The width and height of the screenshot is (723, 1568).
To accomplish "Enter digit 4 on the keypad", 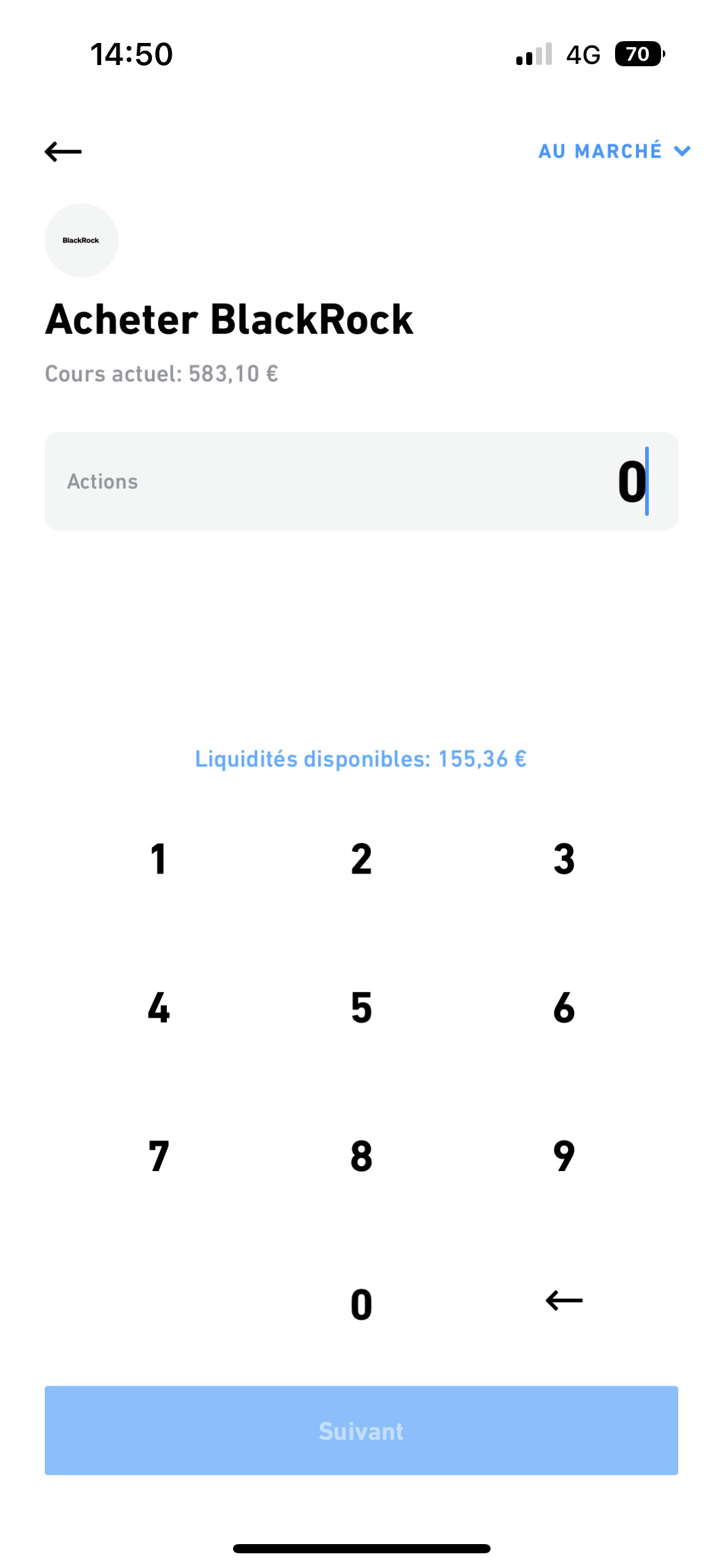I will click(x=159, y=1007).
